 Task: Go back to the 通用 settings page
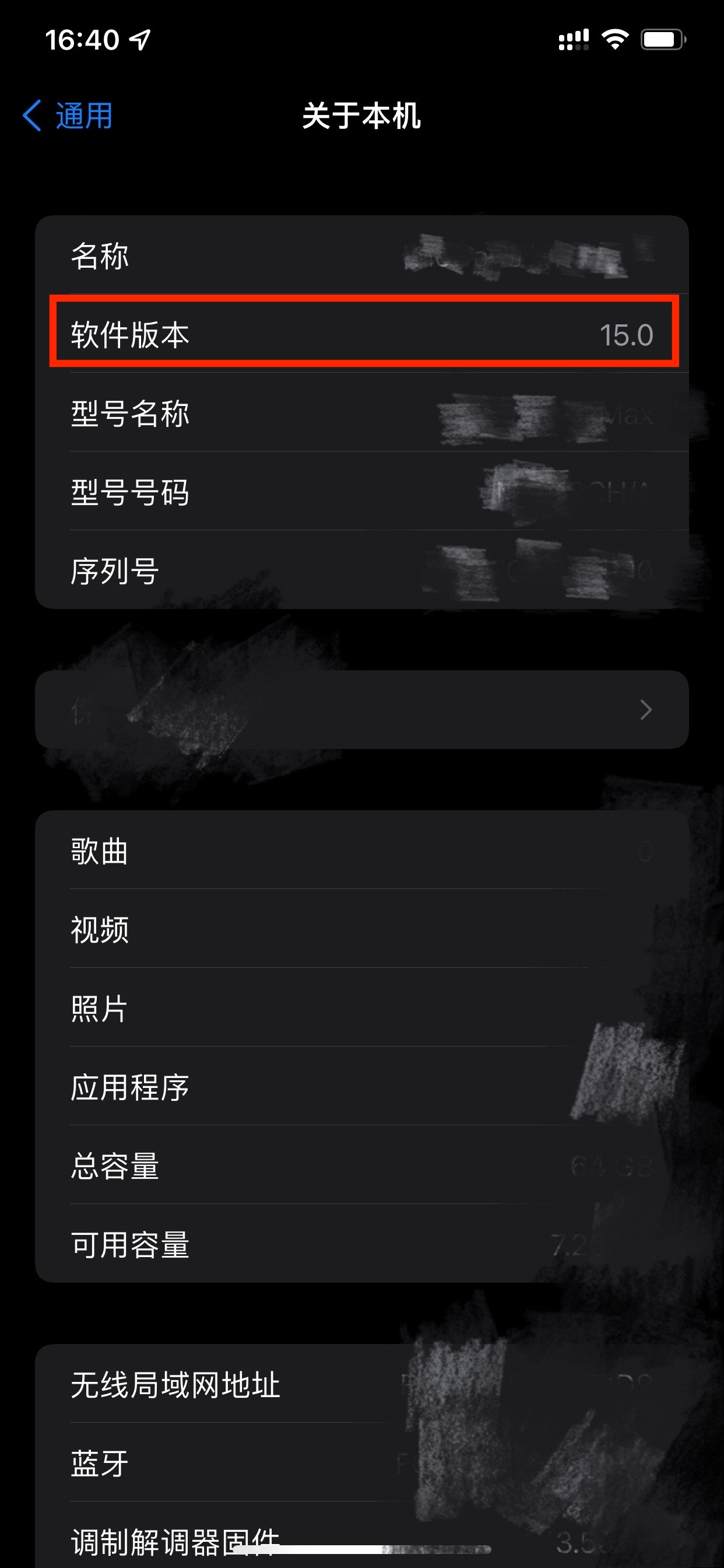coord(68,116)
